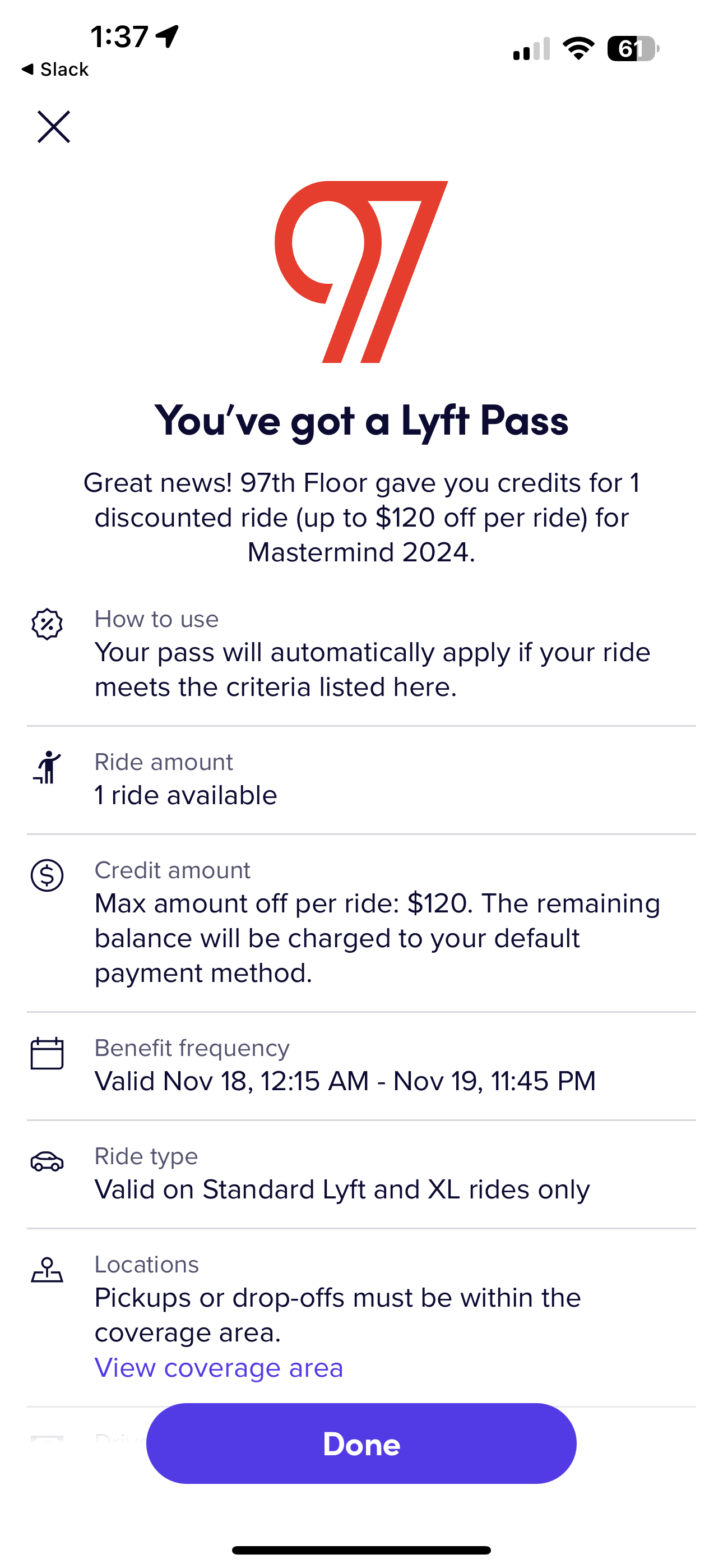This screenshot has height=1568, width=723.
Task: Close the Lyft Pass screen
Action: click(x=54, y=127)
